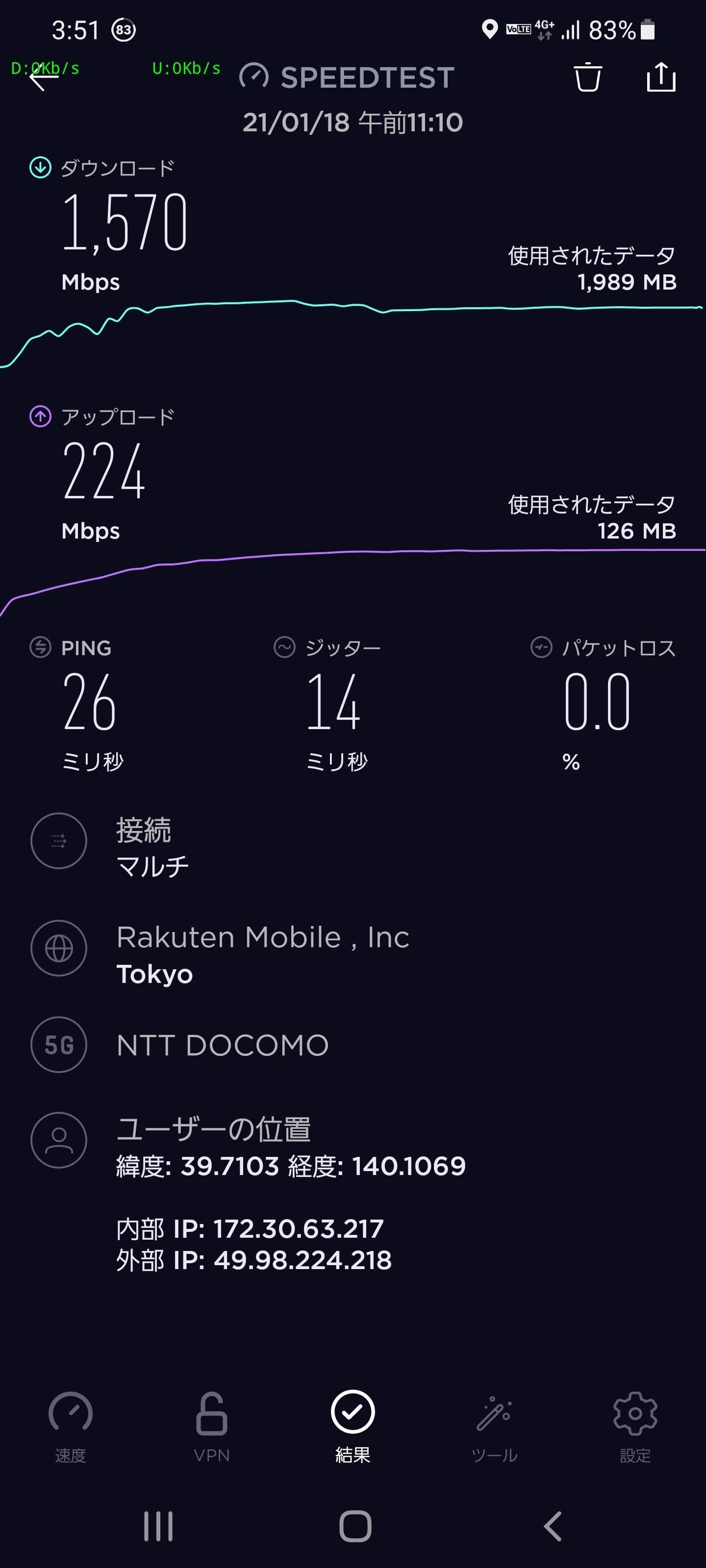706x1568 pixels.
Task: Share this speed test result
Action: point(660,77)
